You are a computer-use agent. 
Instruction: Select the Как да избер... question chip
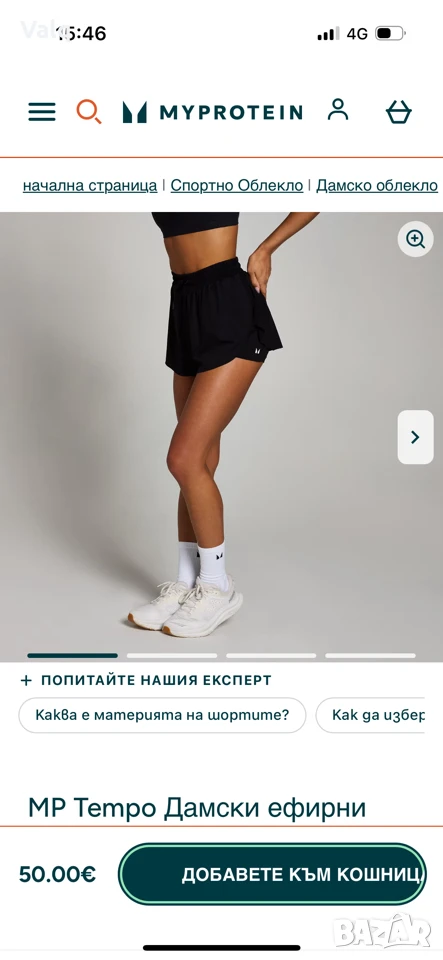pyautogui.click(x=378, y=715)
